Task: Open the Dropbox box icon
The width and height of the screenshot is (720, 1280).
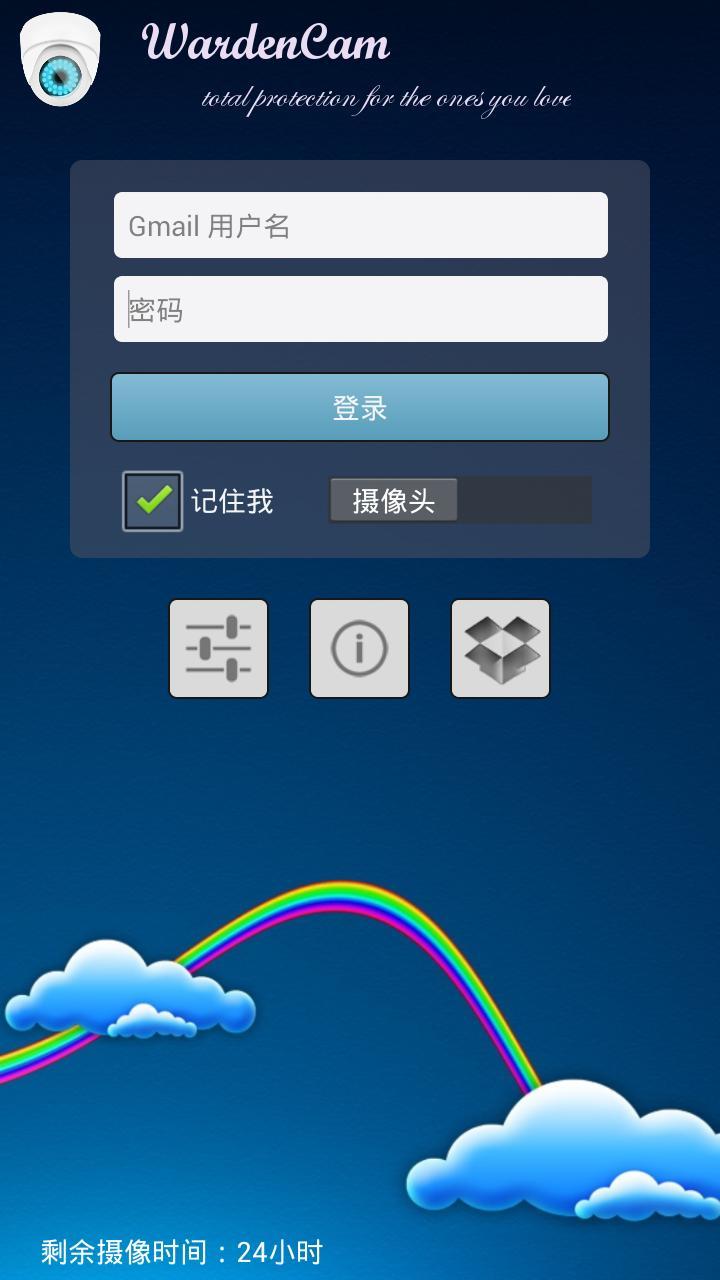Action: pos(500,648)
